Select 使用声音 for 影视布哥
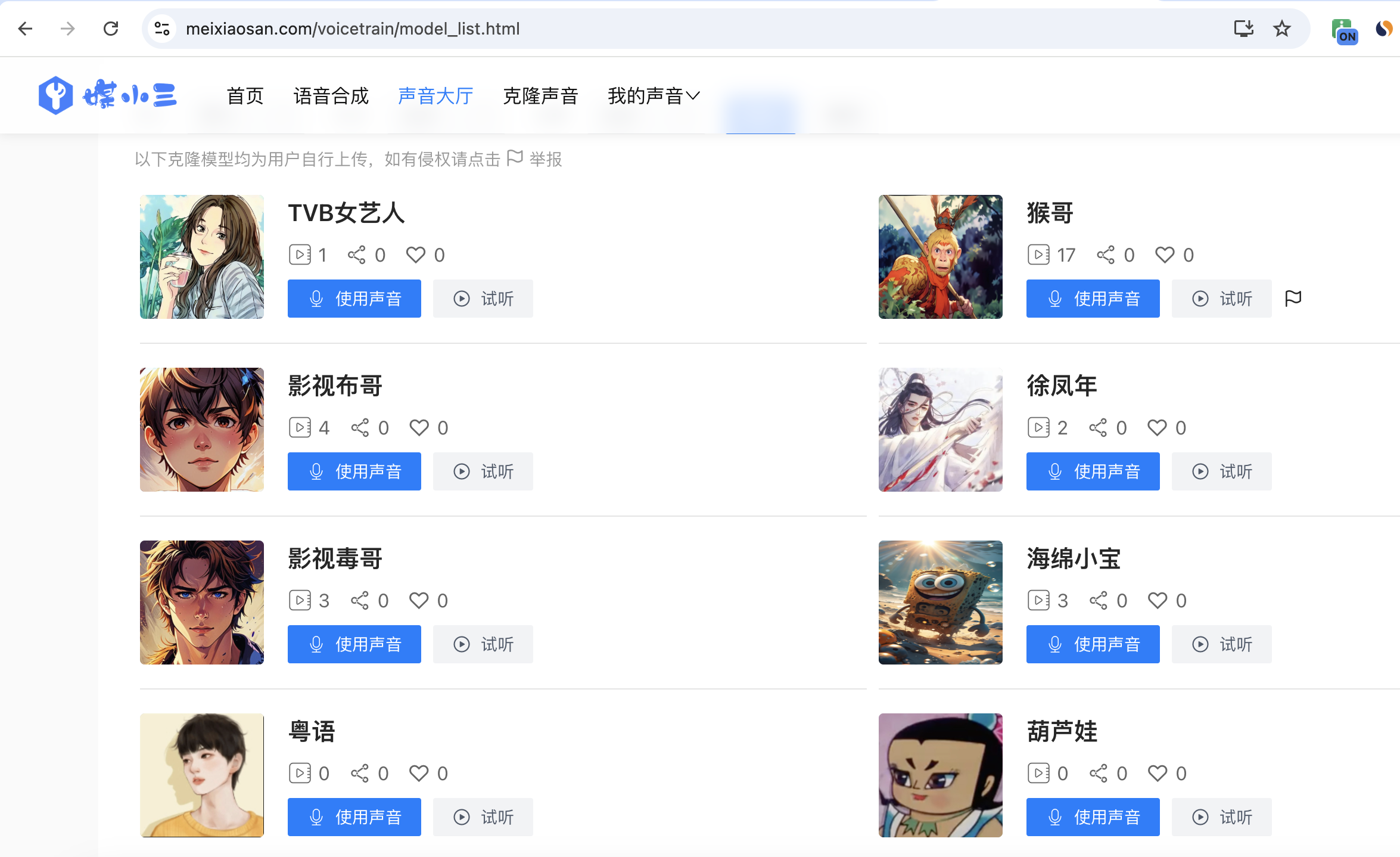 pyautogui.click(x=354, y=471)
